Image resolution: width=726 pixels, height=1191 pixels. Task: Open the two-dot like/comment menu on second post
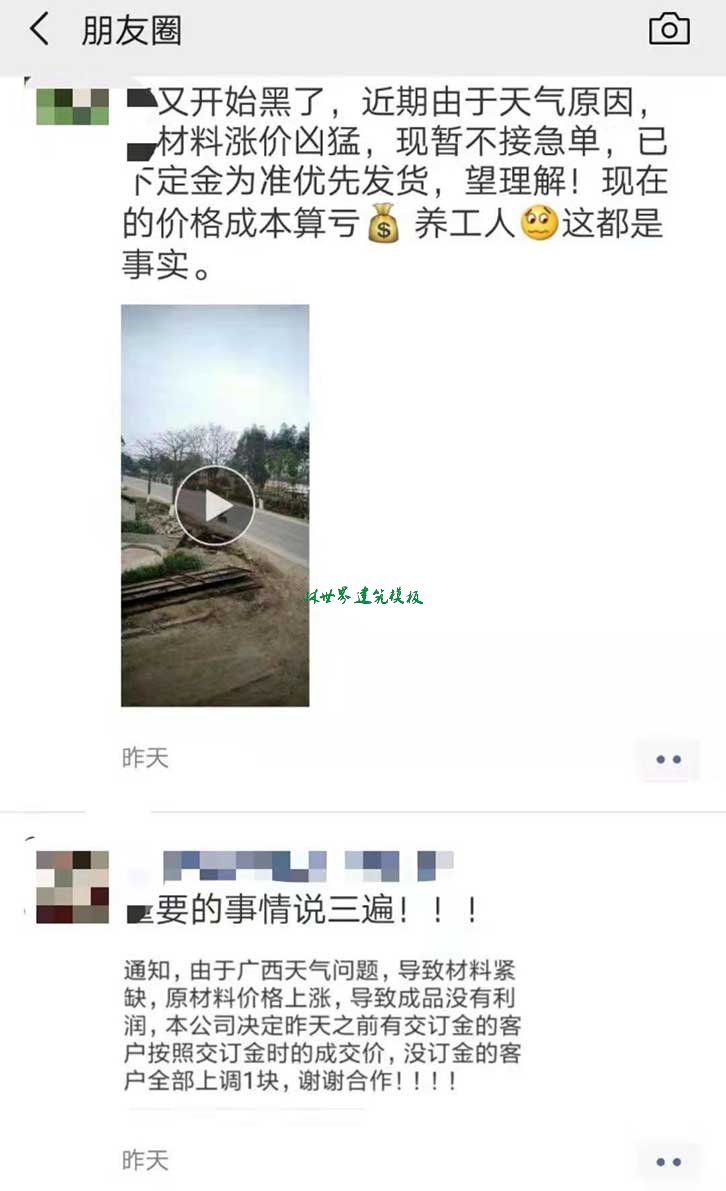click(x=670, y=1161)
